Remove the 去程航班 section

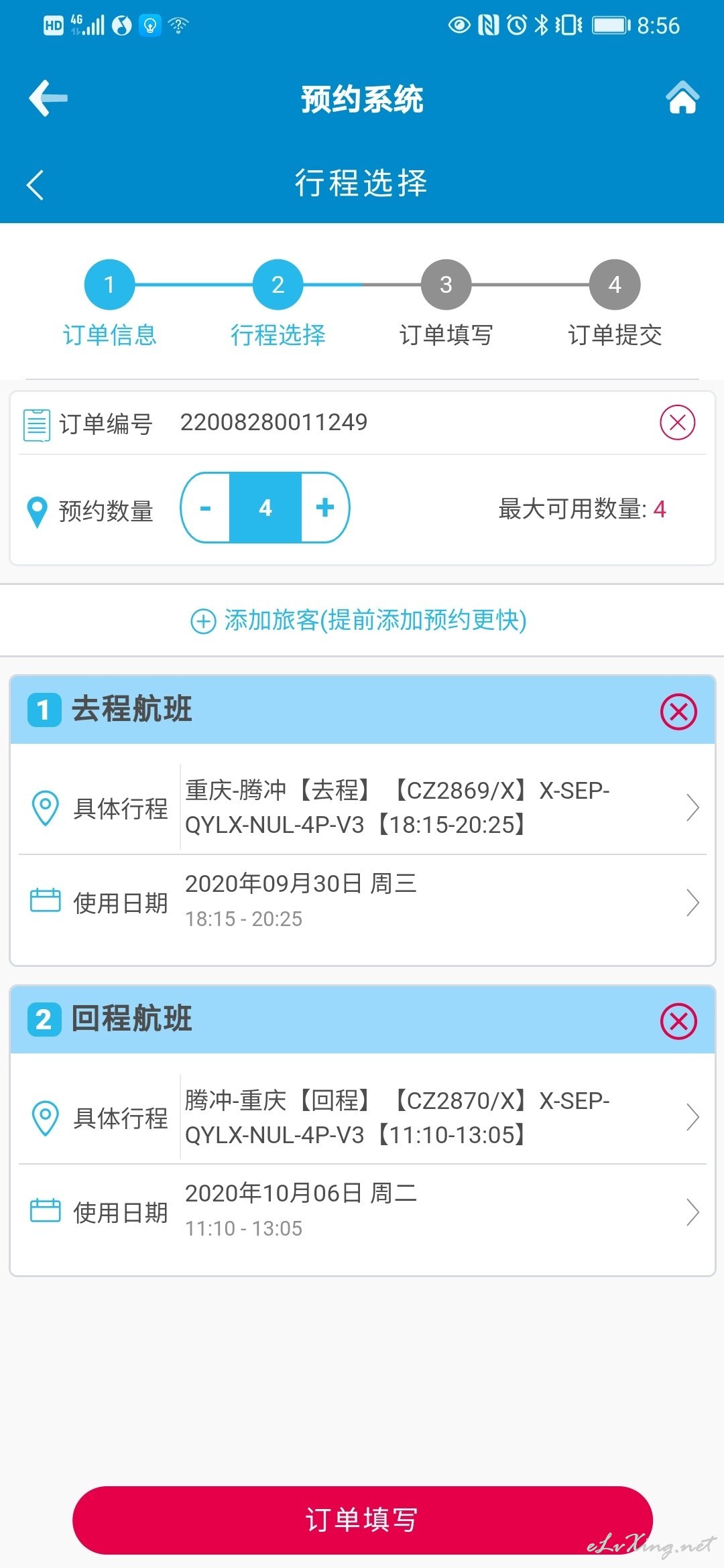(x=678, y=712)
